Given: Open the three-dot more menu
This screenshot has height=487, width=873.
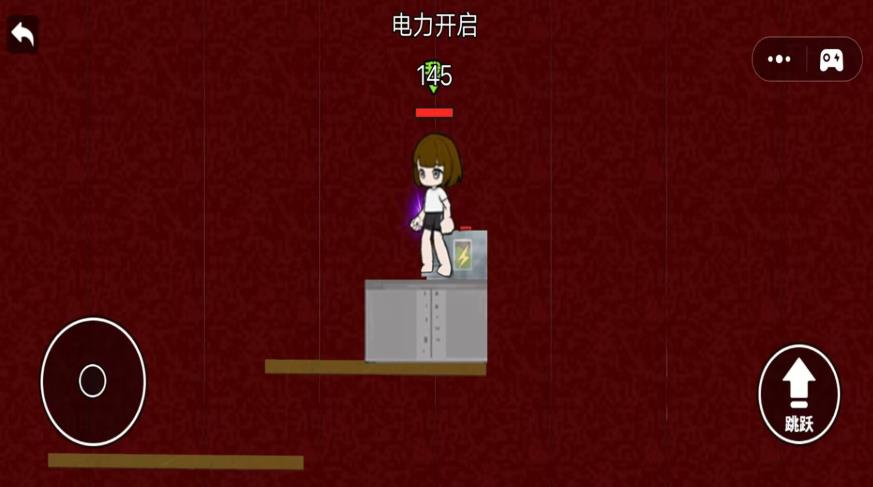Looking at the screenshot, I should 779,59.
